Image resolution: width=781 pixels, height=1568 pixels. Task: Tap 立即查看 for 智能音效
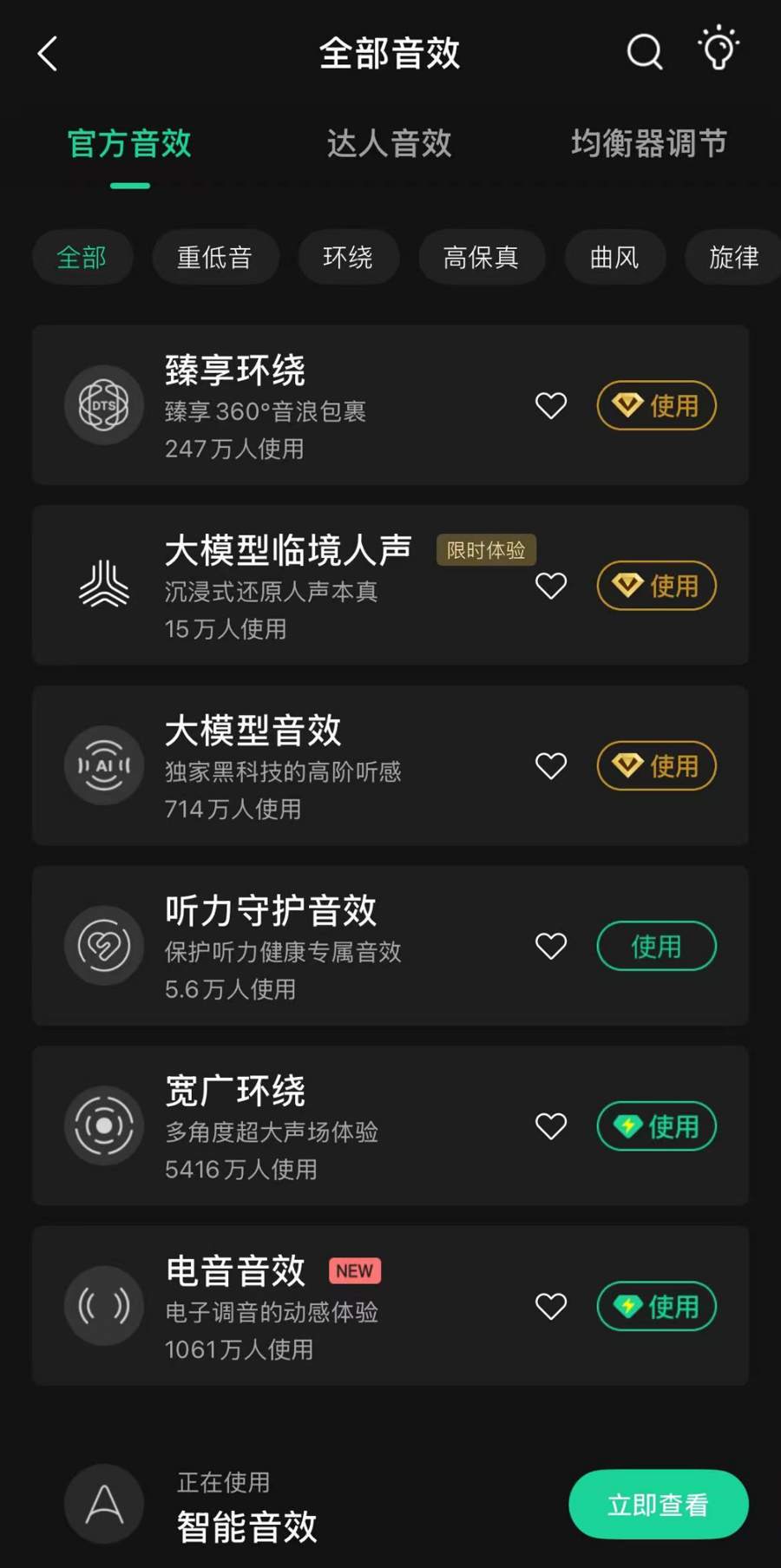(658, 1505)
